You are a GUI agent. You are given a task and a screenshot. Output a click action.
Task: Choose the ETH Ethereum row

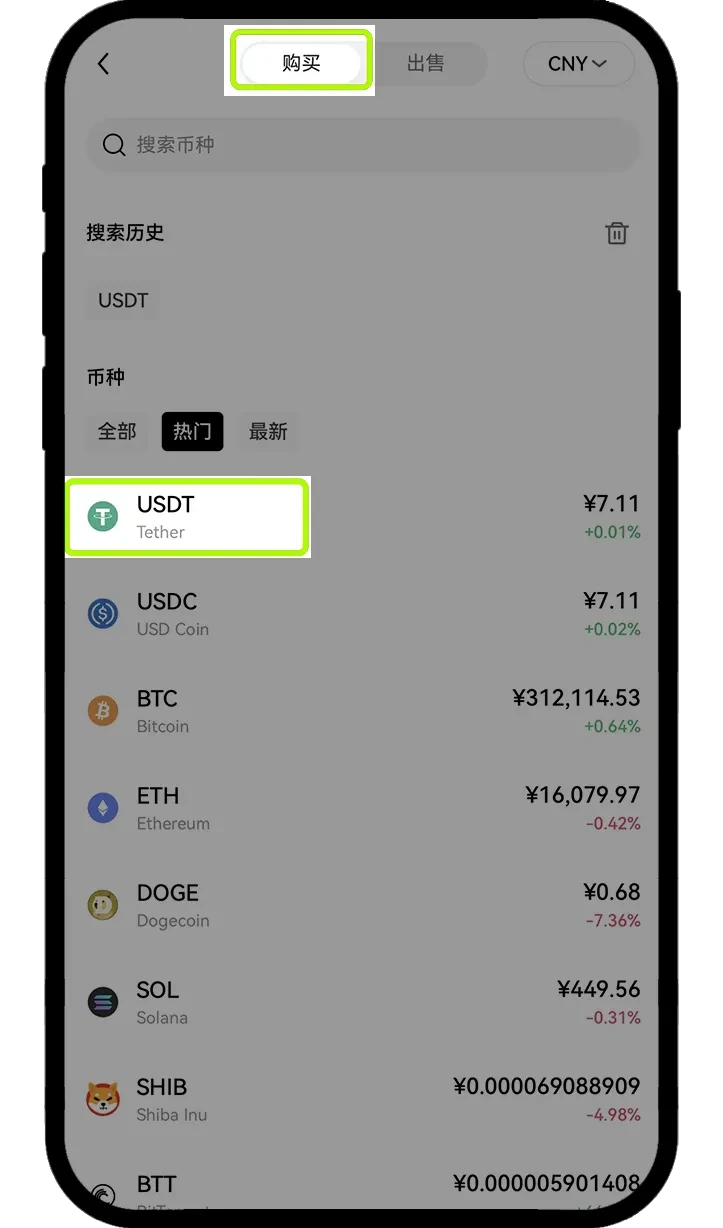click(362, 808)
